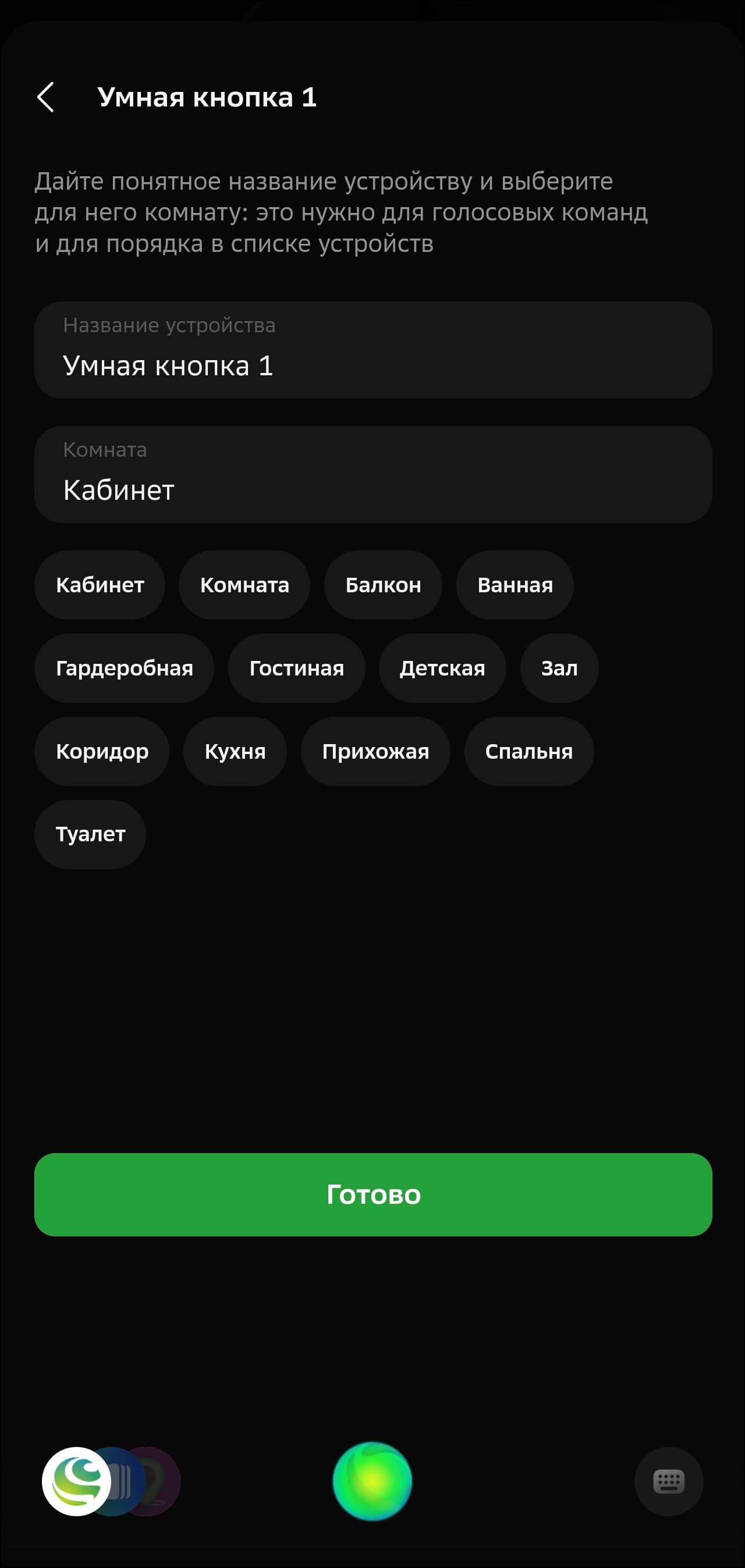The width and height of the screenshot is (745, 1568).
Task: Open the keyboard input icon
Action: click(x=668, y=1481)
